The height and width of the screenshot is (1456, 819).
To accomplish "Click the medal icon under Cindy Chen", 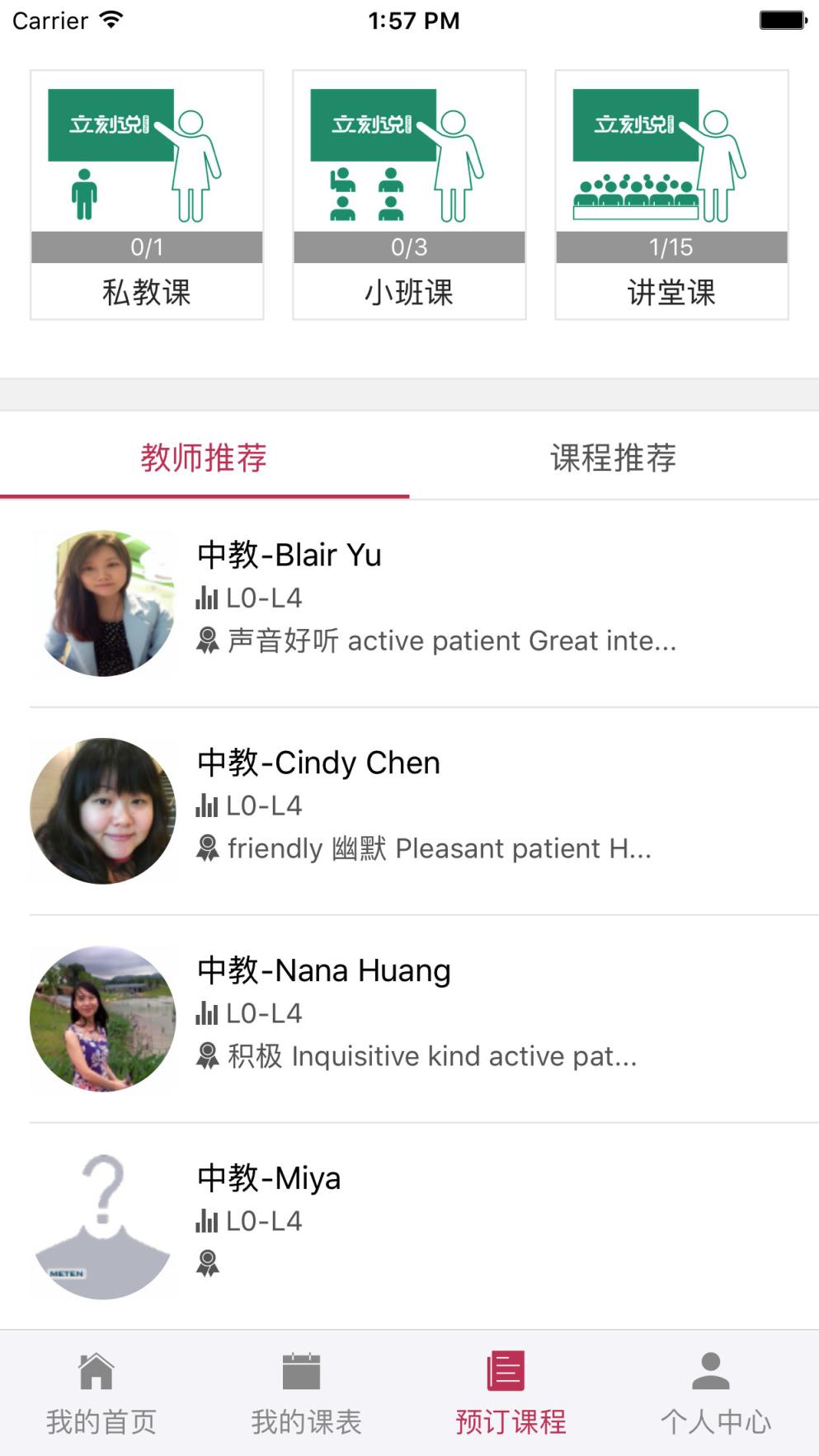I will 206,846.
